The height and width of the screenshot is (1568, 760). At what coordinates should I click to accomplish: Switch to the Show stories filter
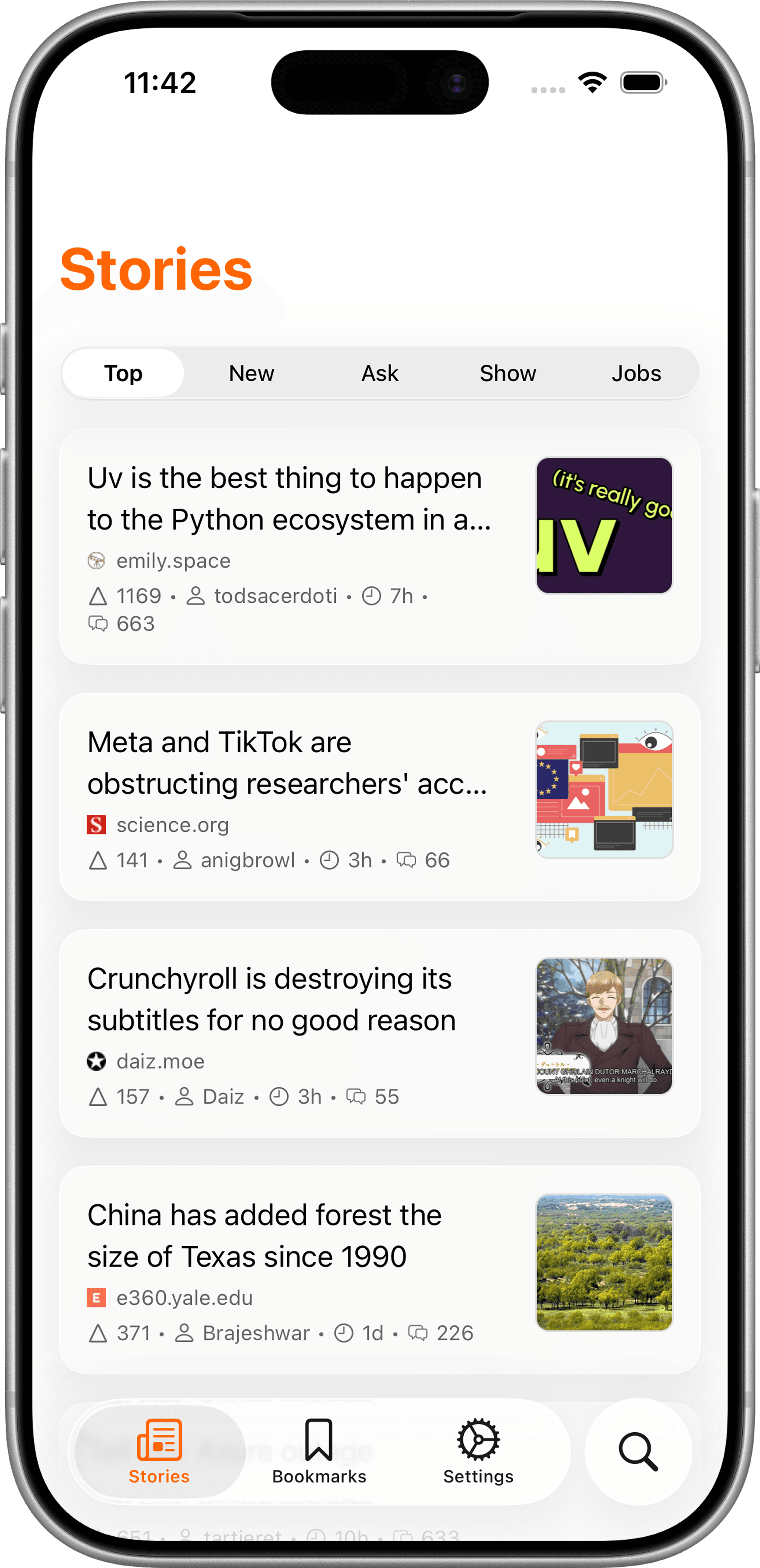(x=508, y=373)
